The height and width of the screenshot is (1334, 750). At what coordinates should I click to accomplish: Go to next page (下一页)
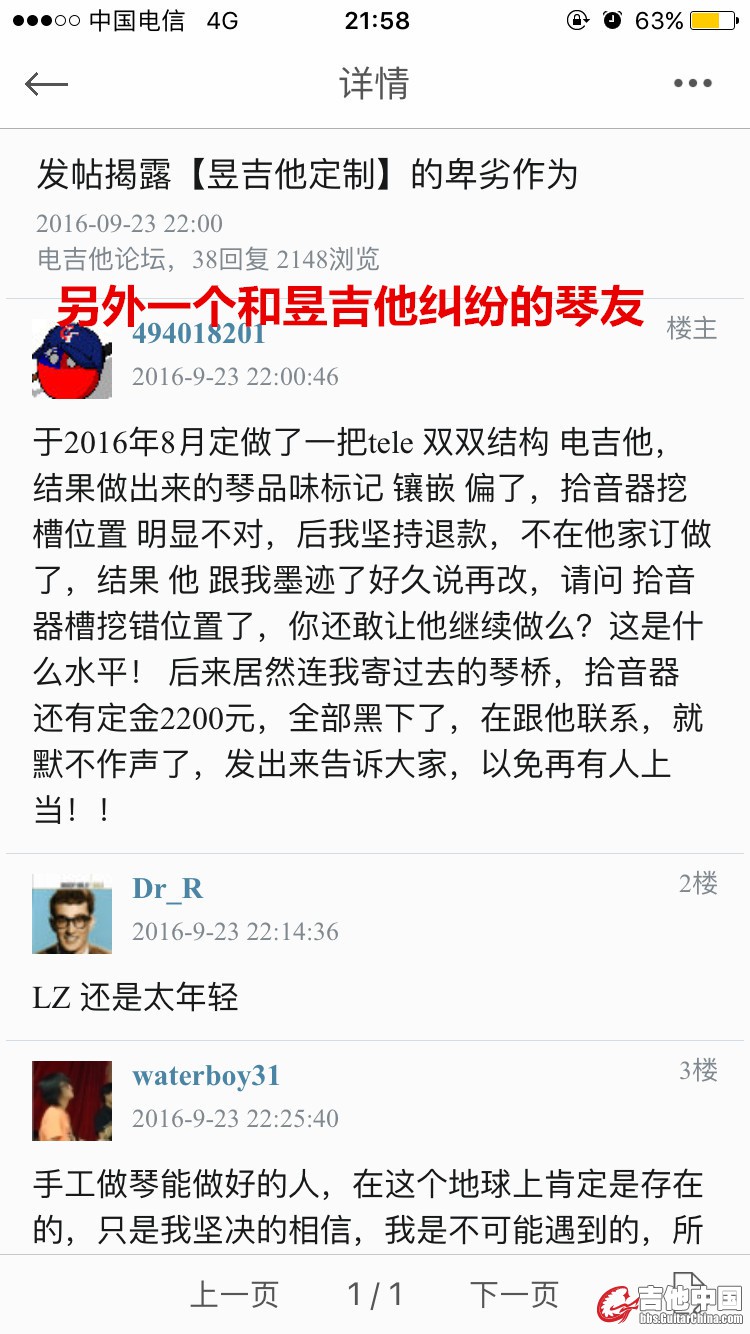click(515, 1295)
